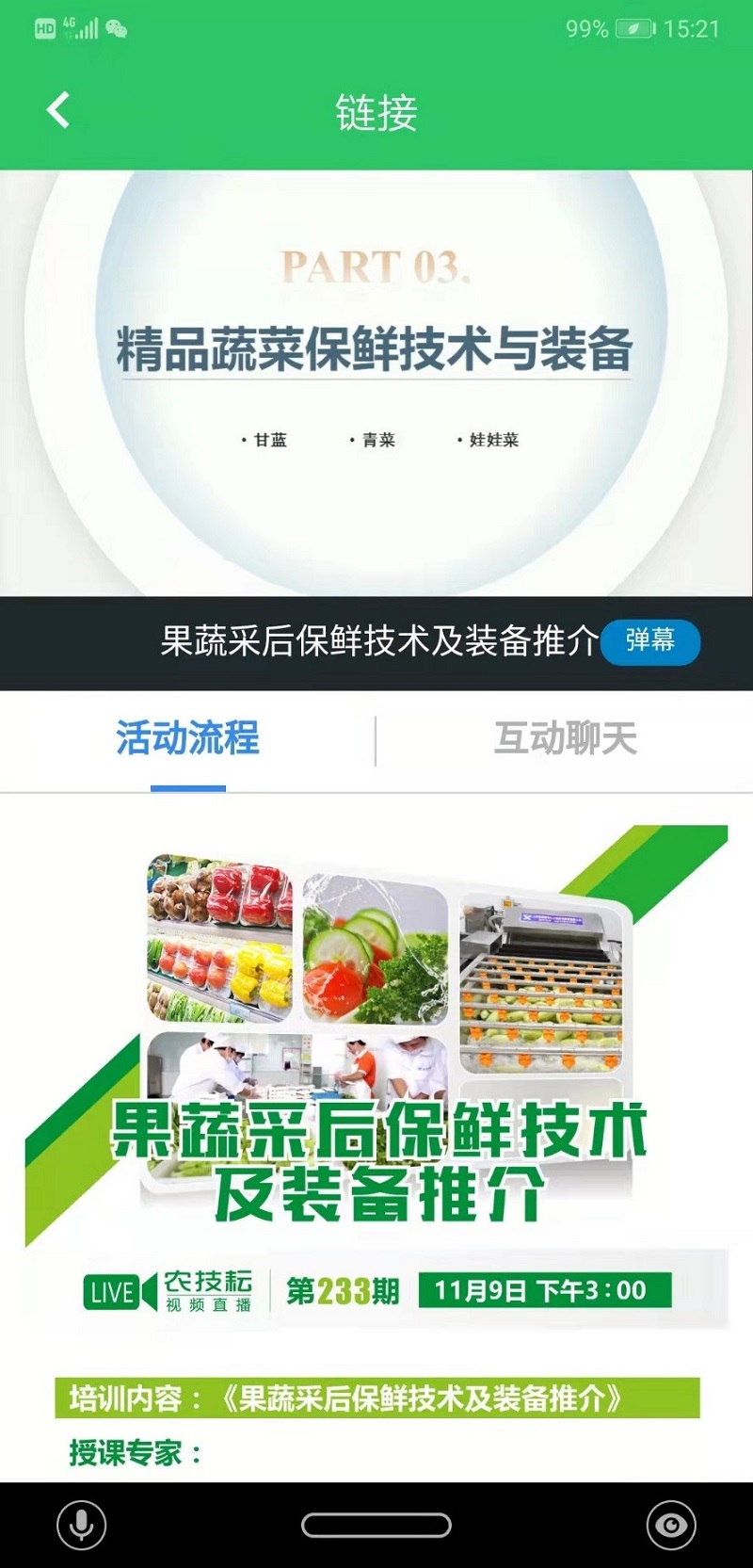Switch to the 互动聊天 tab

click(x=565, y=739)
